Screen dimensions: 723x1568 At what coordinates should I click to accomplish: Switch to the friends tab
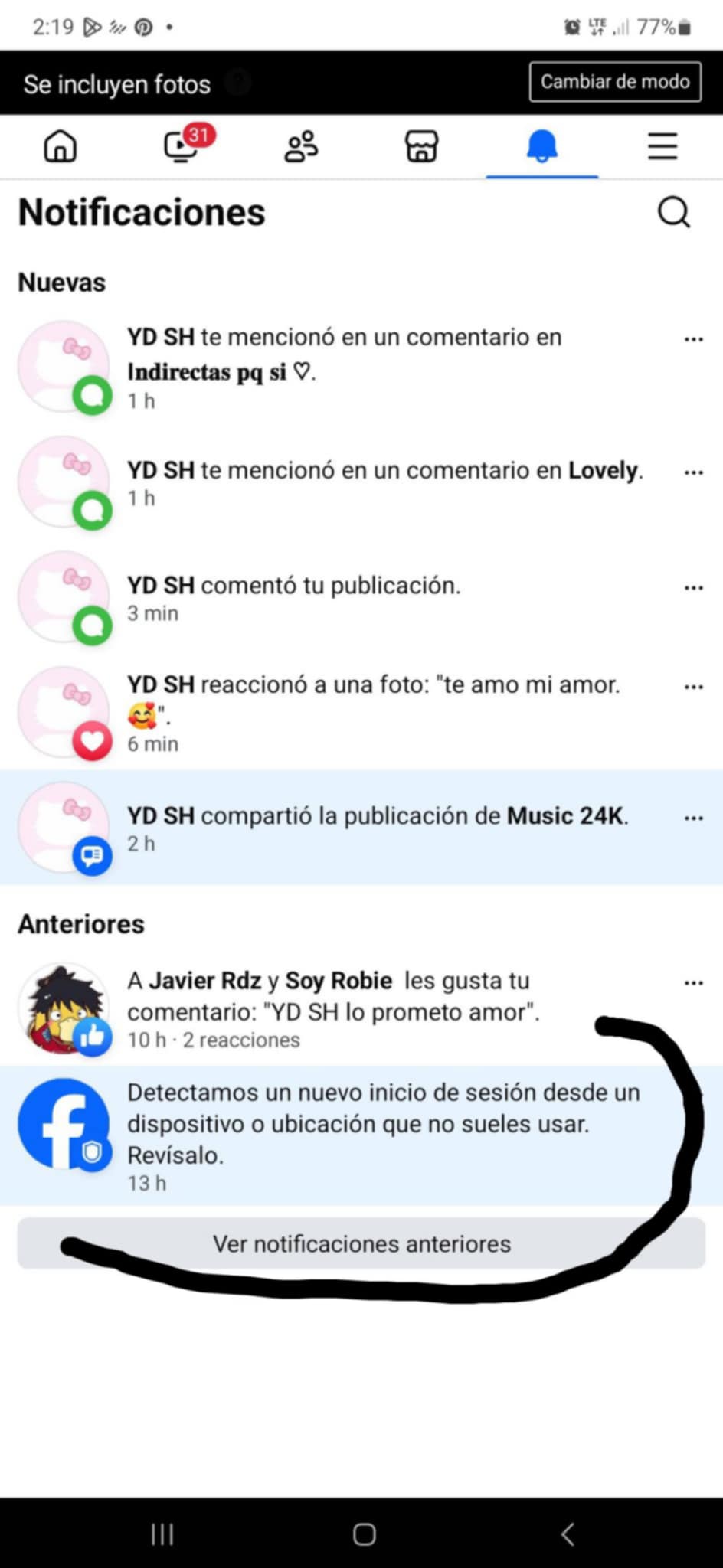coord(301,145)
